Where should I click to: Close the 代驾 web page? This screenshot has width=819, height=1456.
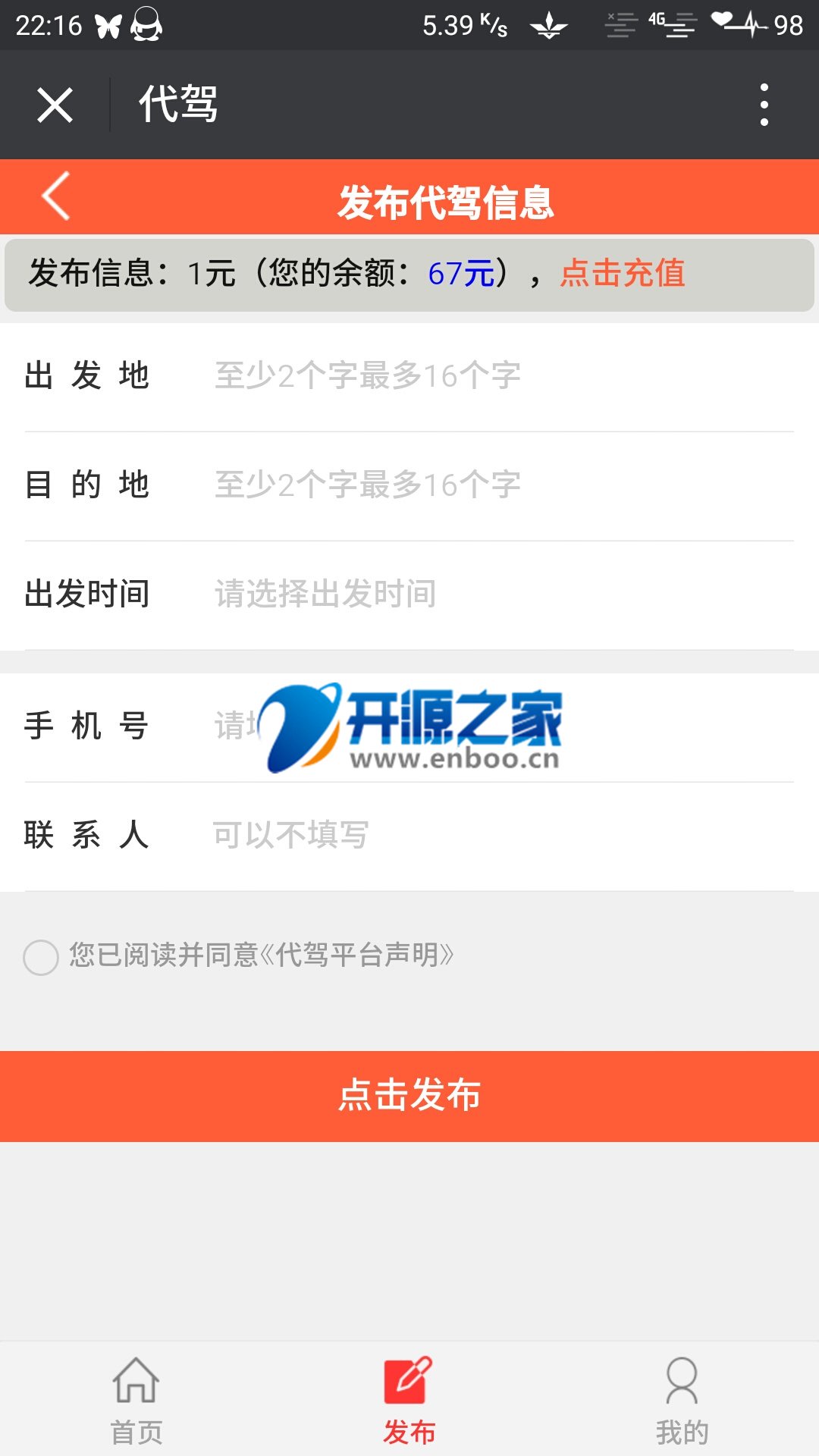click(x=55, y=105)
